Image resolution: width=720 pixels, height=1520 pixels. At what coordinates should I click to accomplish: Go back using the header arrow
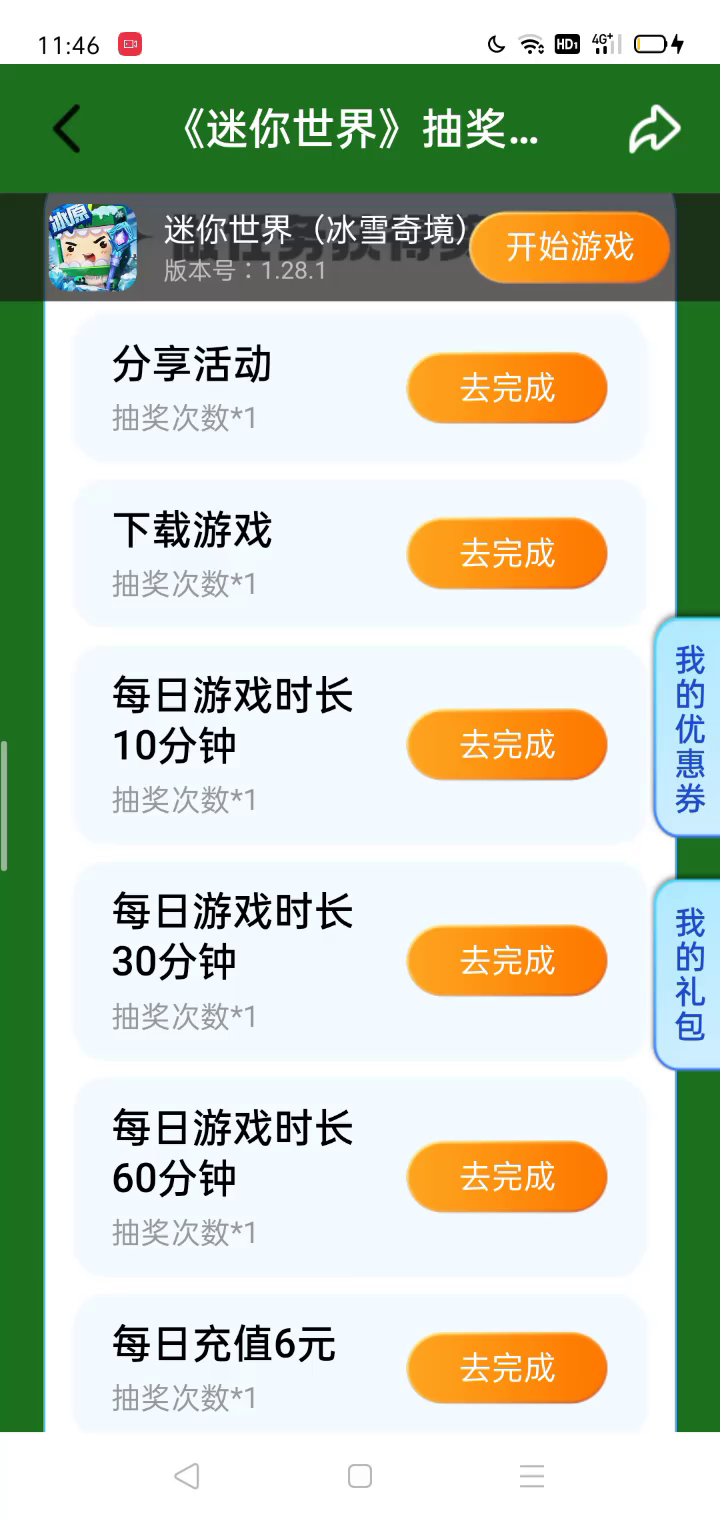pyautogui.click(x=66, y=129)
